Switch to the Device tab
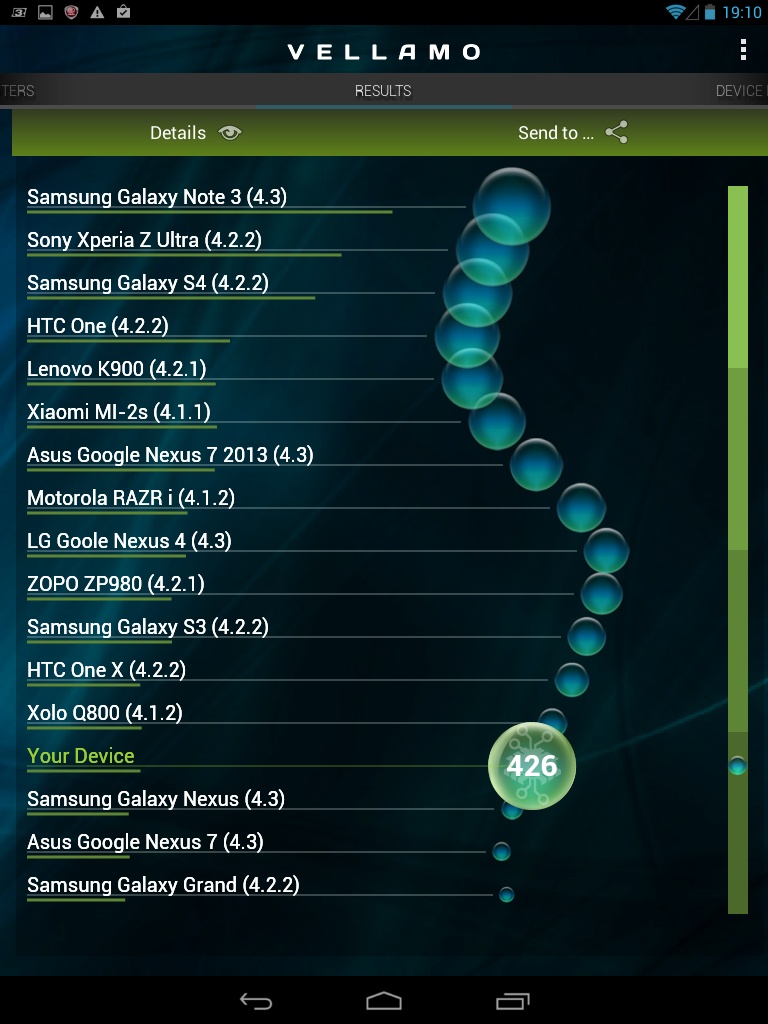The width and height of the screenshot is (768, 1024). (740, 91)
